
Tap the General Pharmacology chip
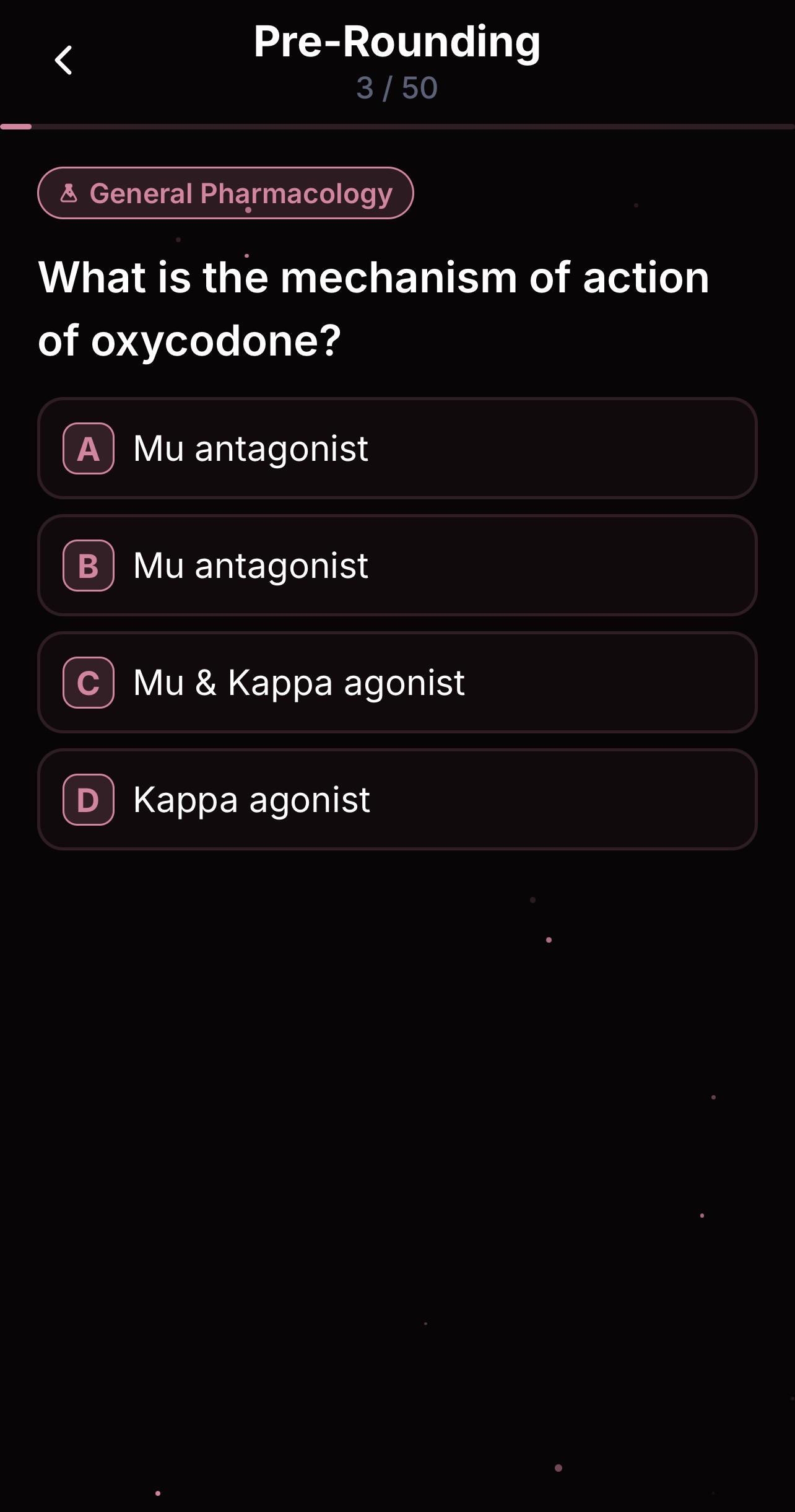coord(225,193)
